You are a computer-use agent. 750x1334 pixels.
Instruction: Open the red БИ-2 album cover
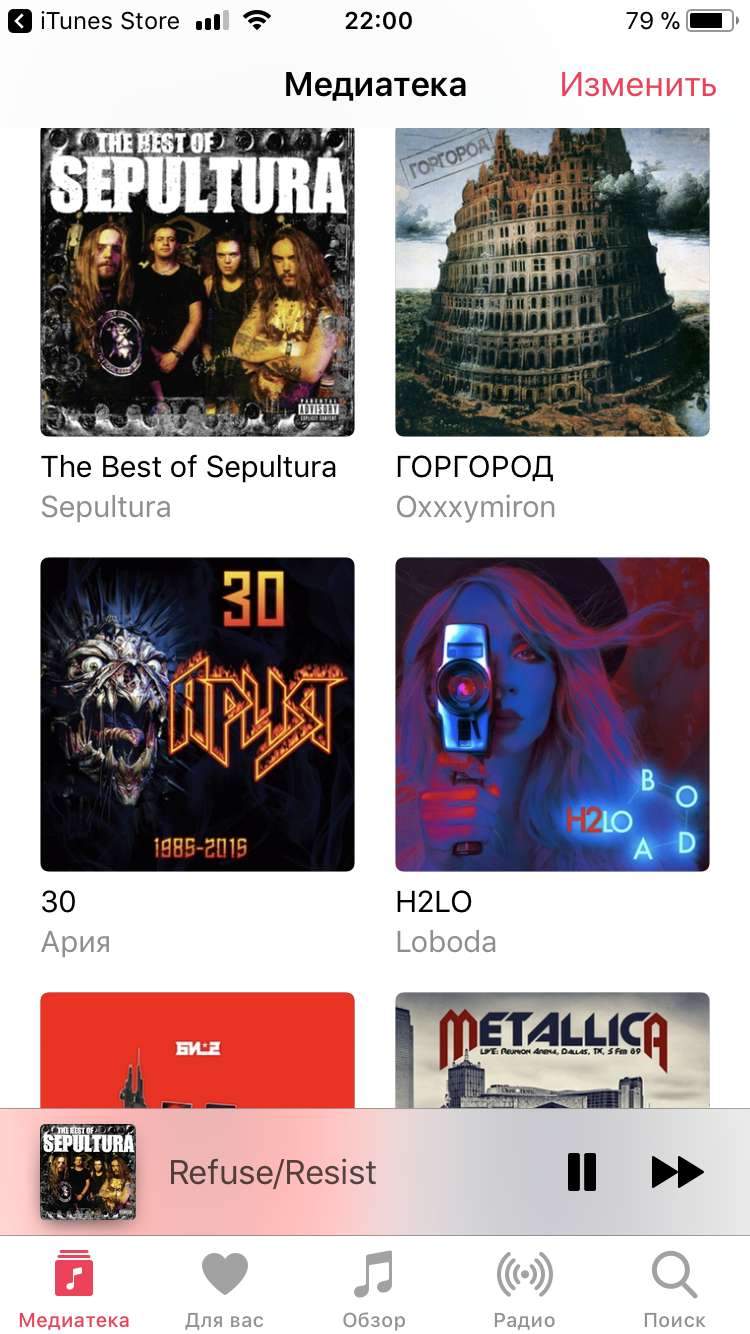[x=197, y=1050]
